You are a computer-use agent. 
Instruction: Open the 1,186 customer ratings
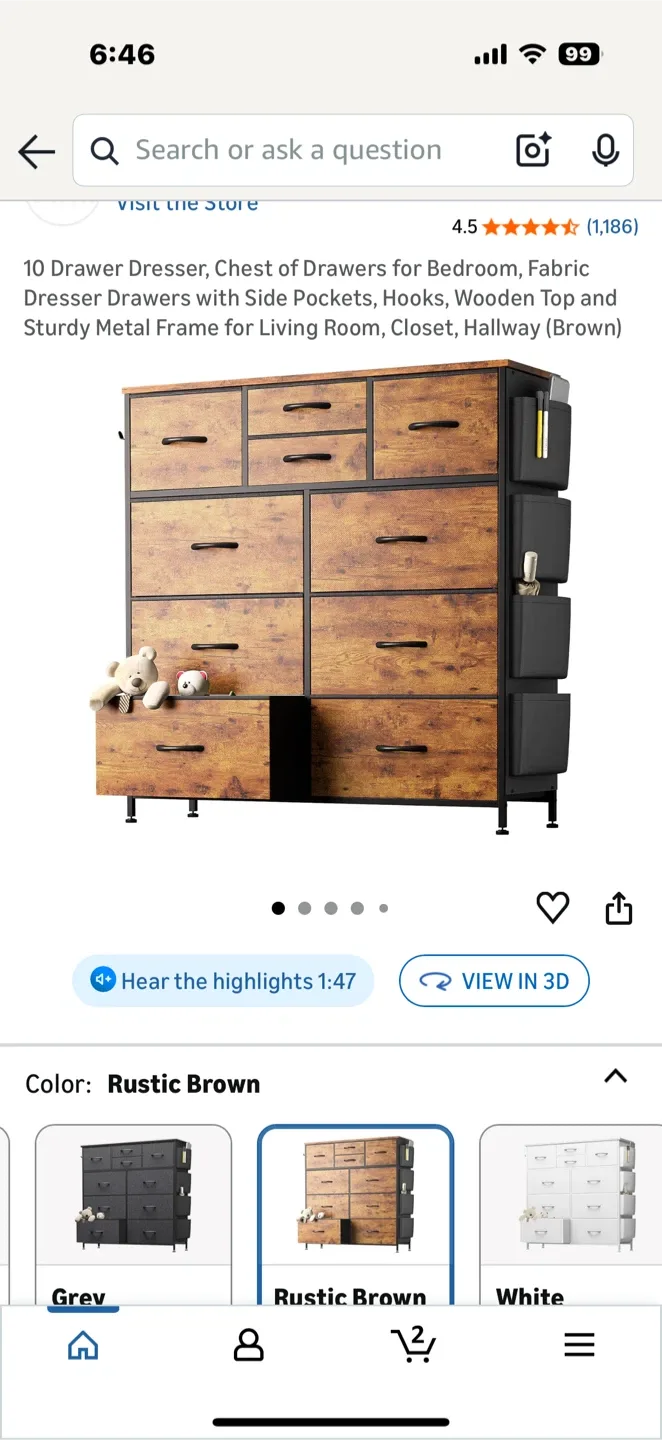[611, 227]
